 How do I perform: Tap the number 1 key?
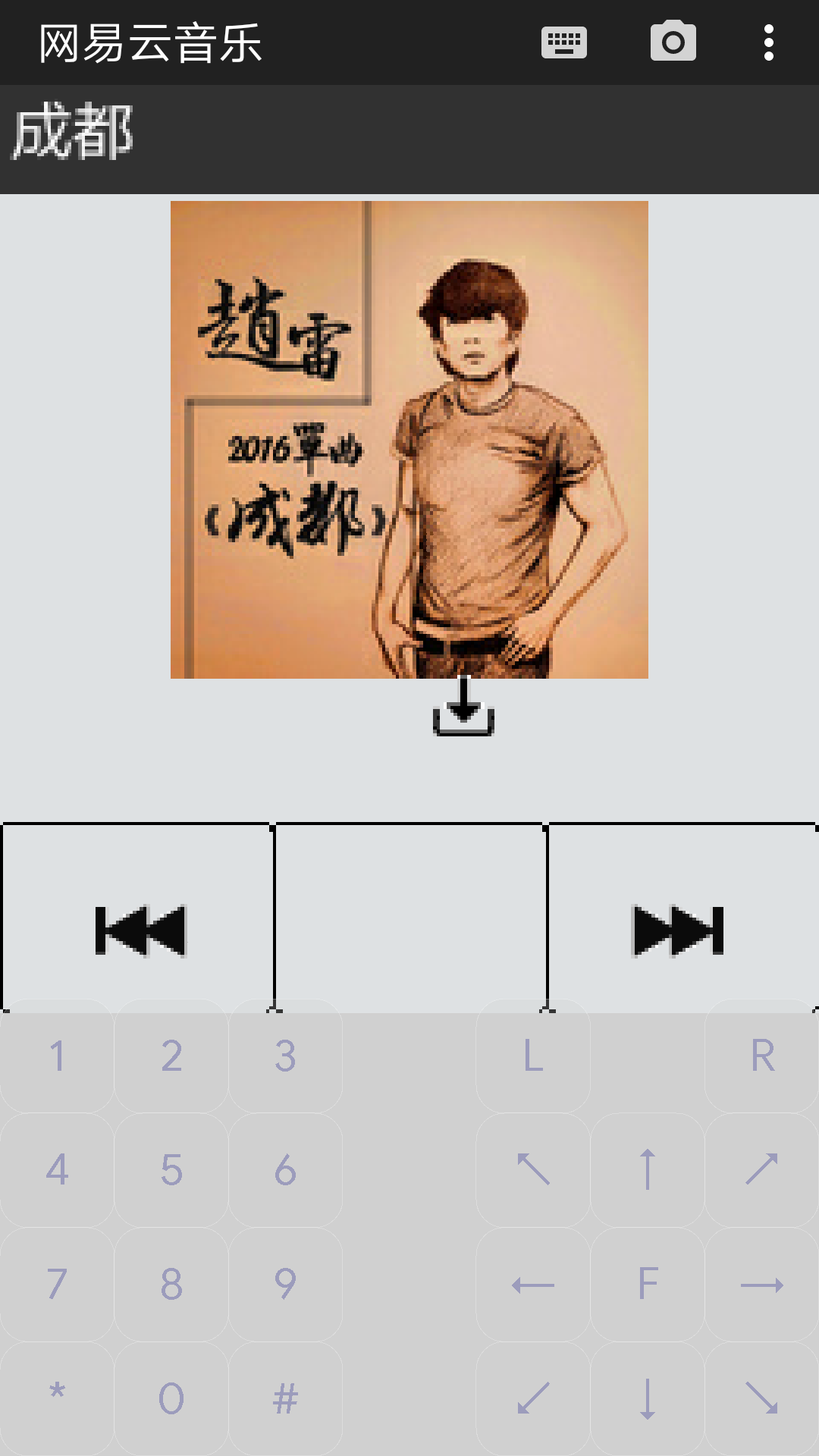[x=57, y=1056]
